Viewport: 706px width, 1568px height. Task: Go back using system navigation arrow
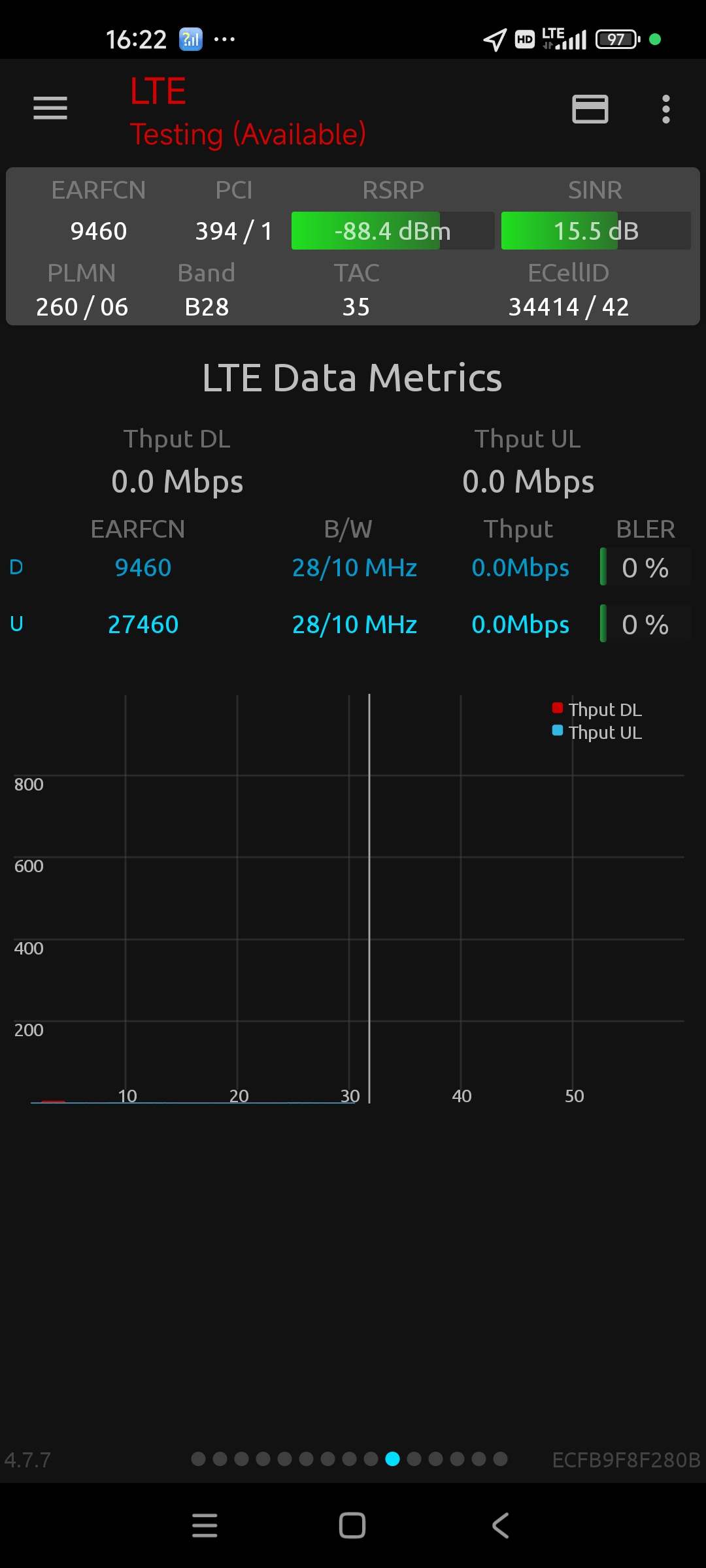500,1526
